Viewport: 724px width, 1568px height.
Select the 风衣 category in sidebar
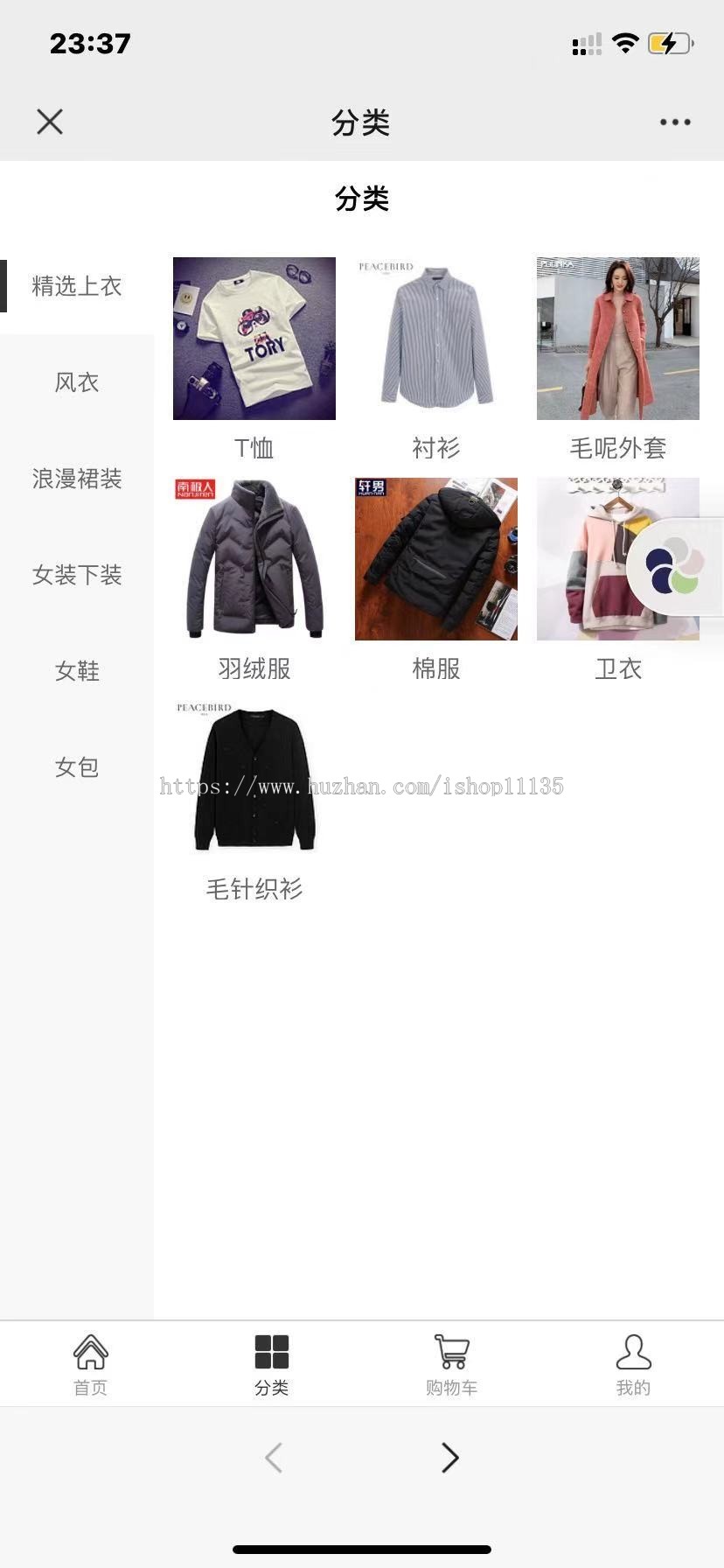point(77,382)
